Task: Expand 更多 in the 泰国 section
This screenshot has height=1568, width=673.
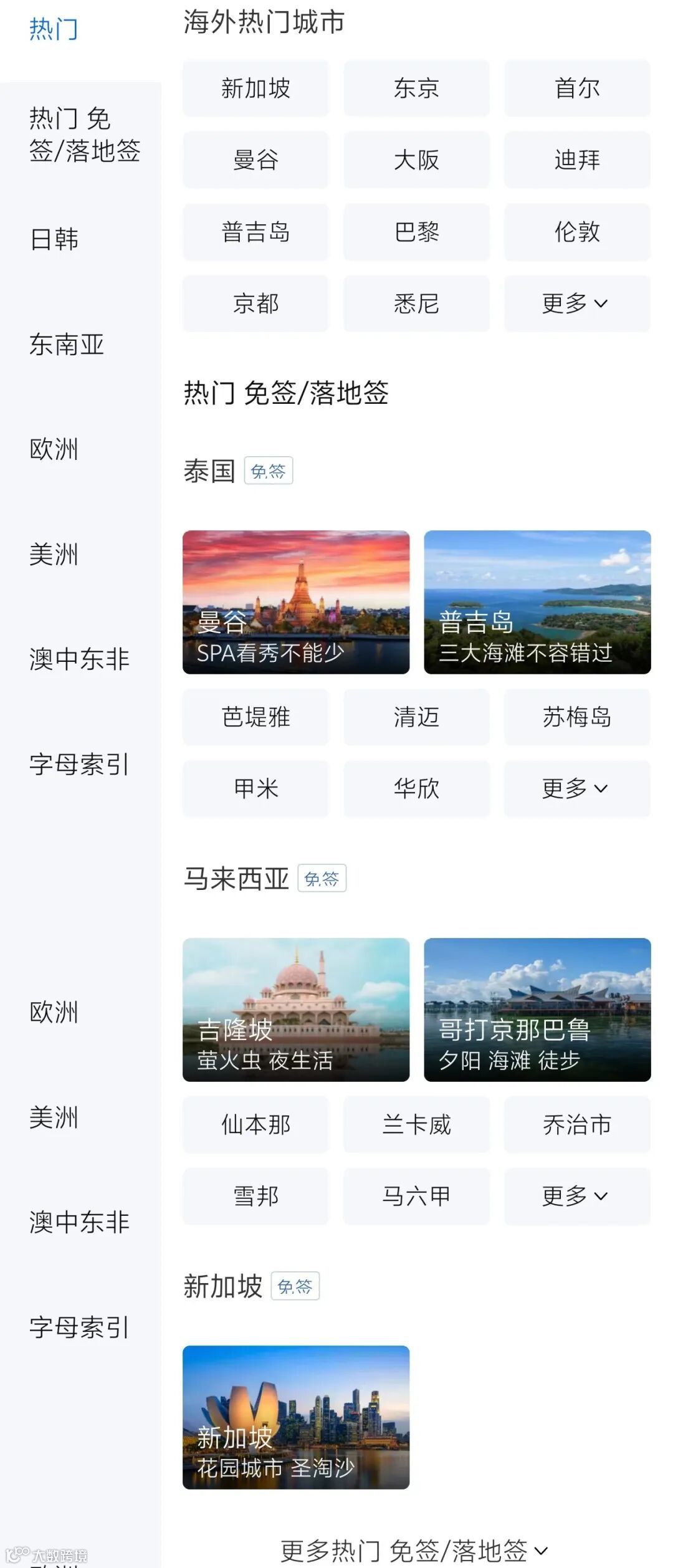Action: pyautogui.click(x=576, y=788)
